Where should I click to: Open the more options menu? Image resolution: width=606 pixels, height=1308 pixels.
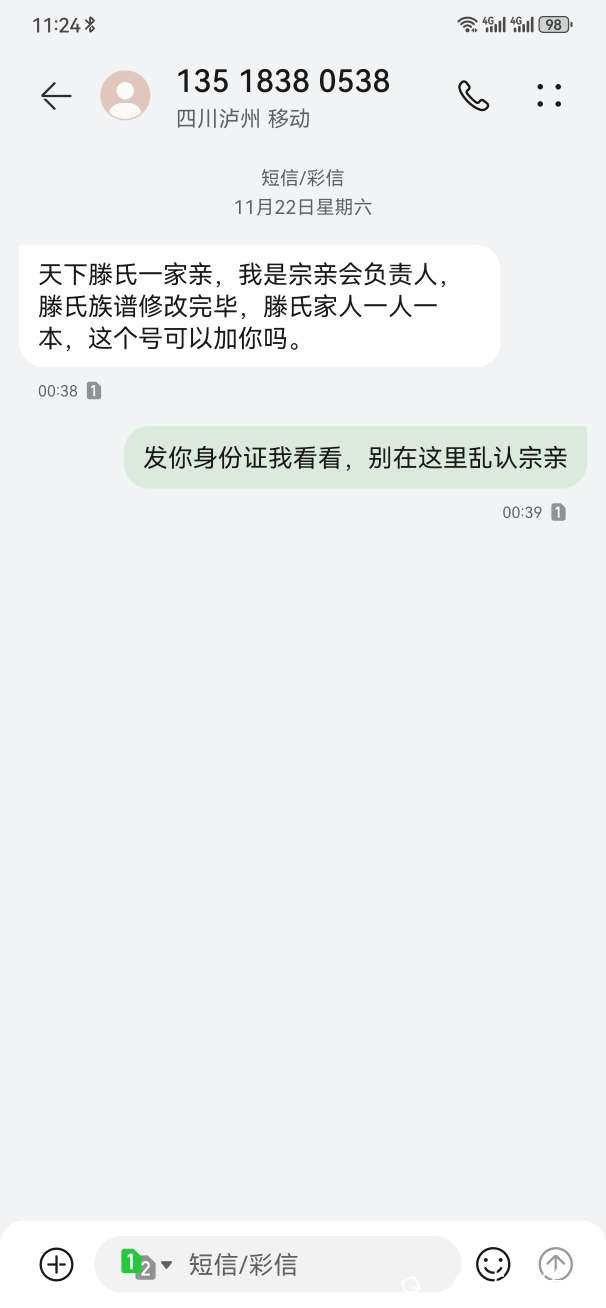coord(549,96)
